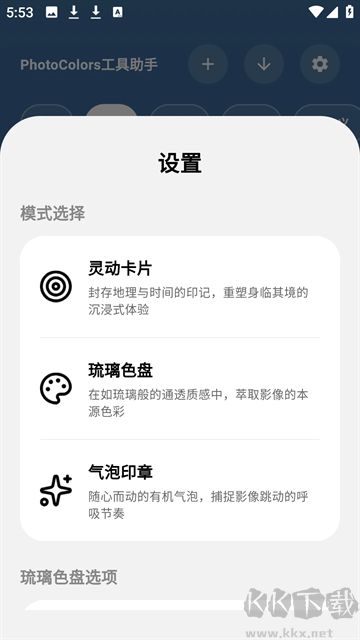Tap the download arrow icon
The image size is (360, 640).
coord(264,64)
